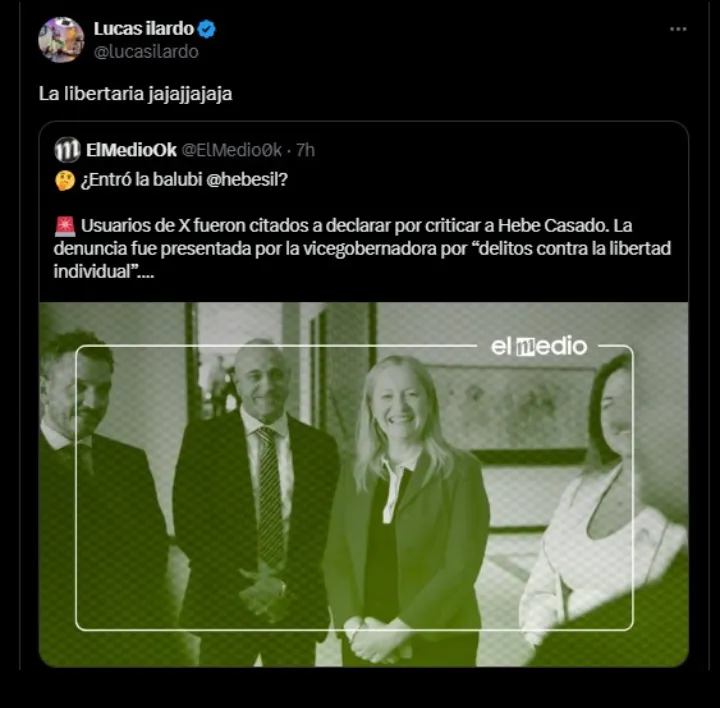
Task: Open the post's three-dot overflow menu
Action: coord(678,30)
